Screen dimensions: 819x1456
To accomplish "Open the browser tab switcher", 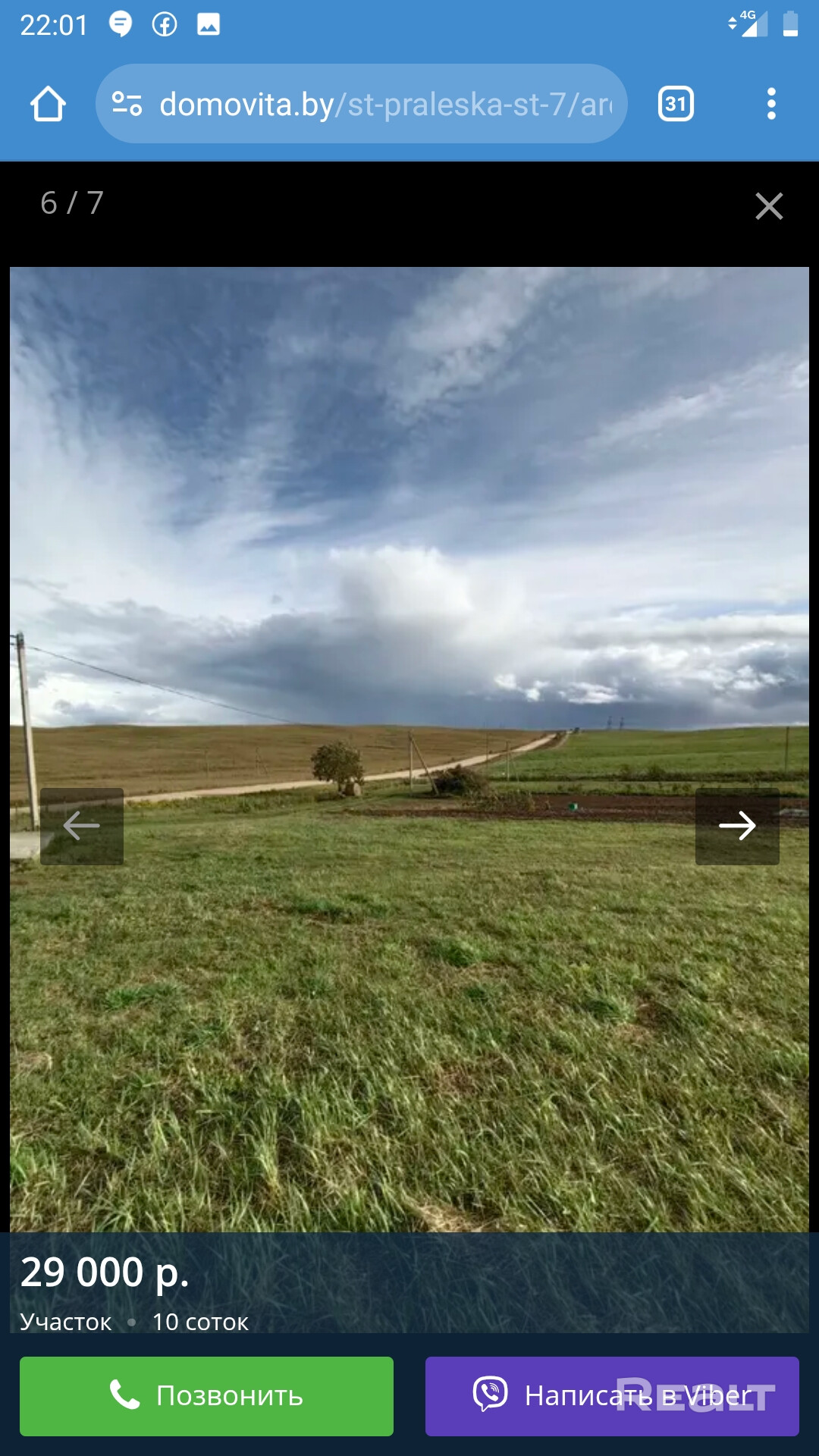I will 676,104.
